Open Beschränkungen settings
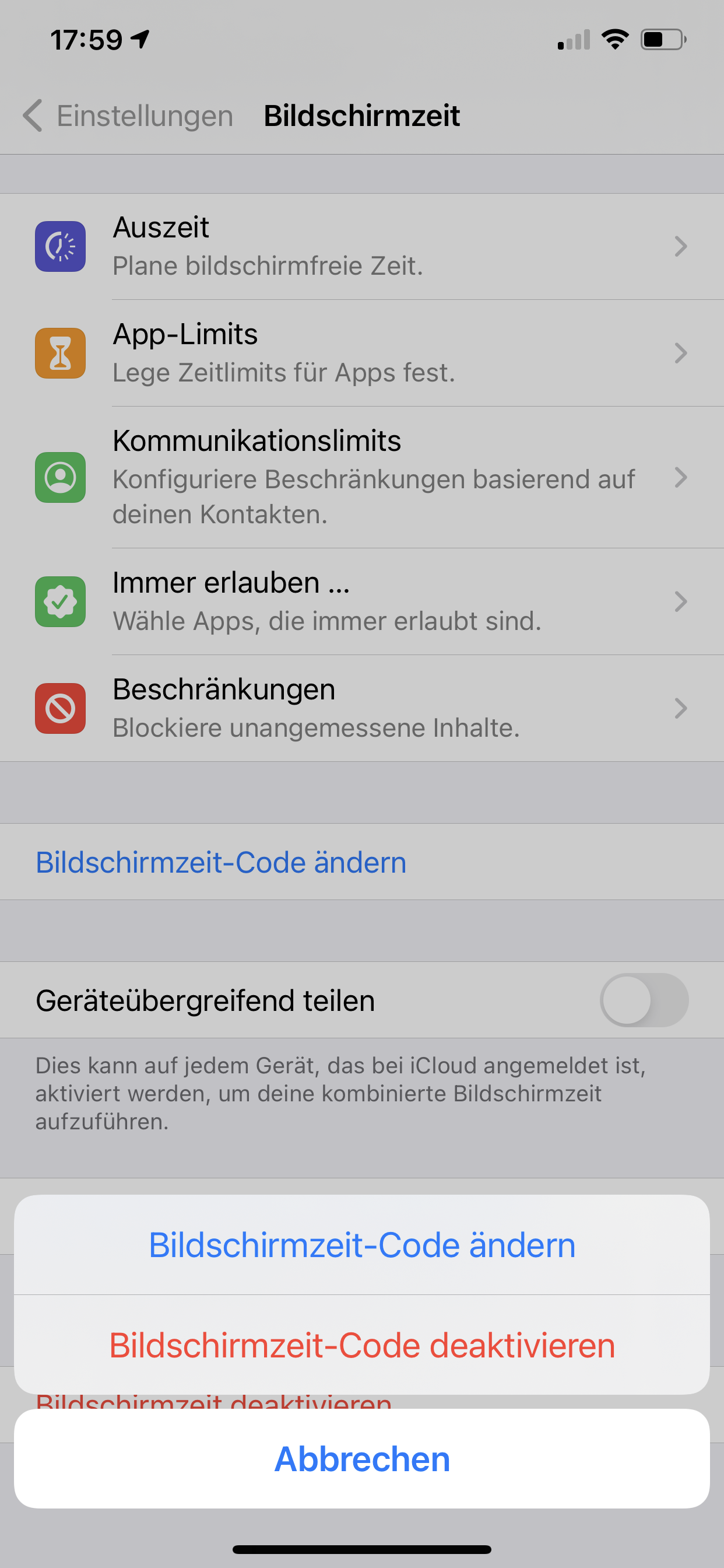 [361, 708]
